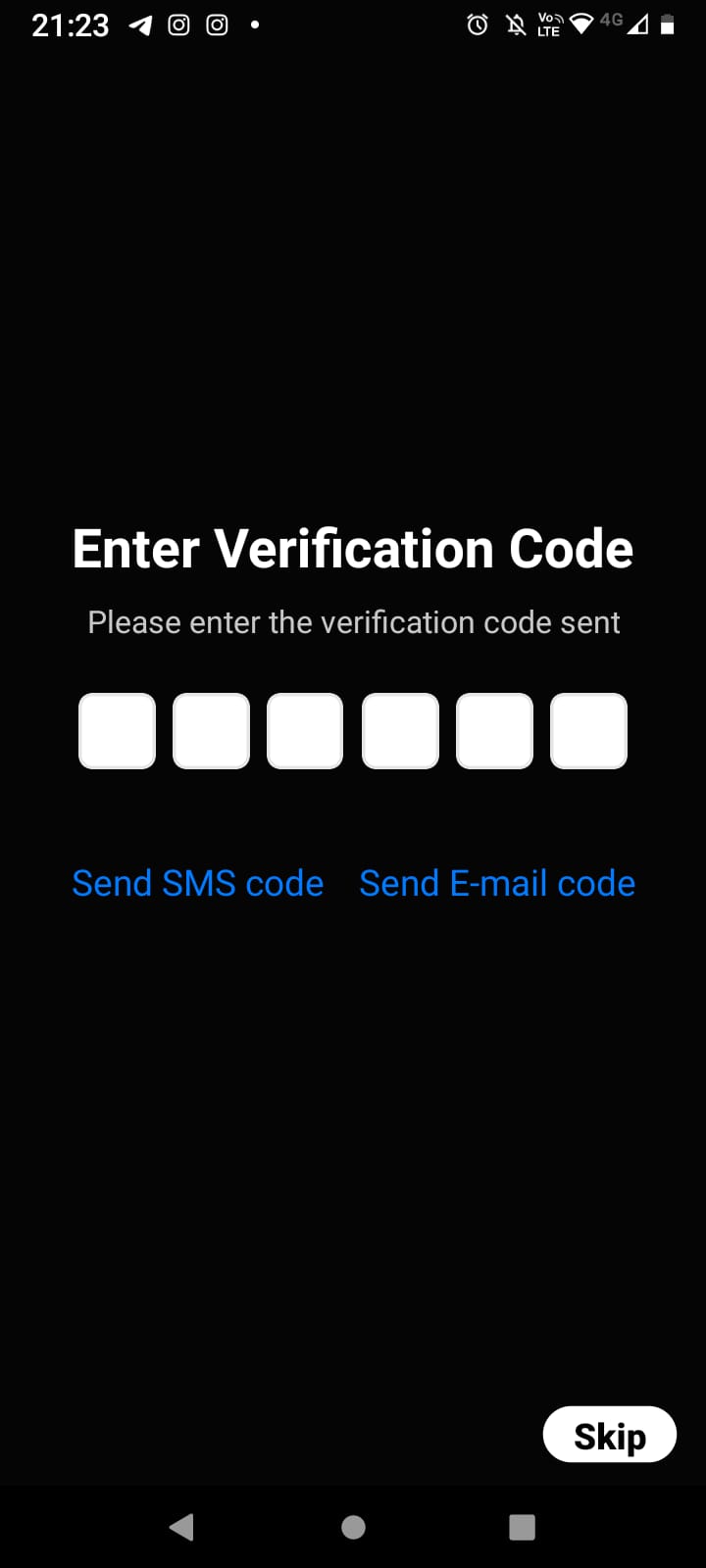The height and width of the screenshot is (1568, 706).
Task: Tap the last verification code box
Action: click(588, 730)
